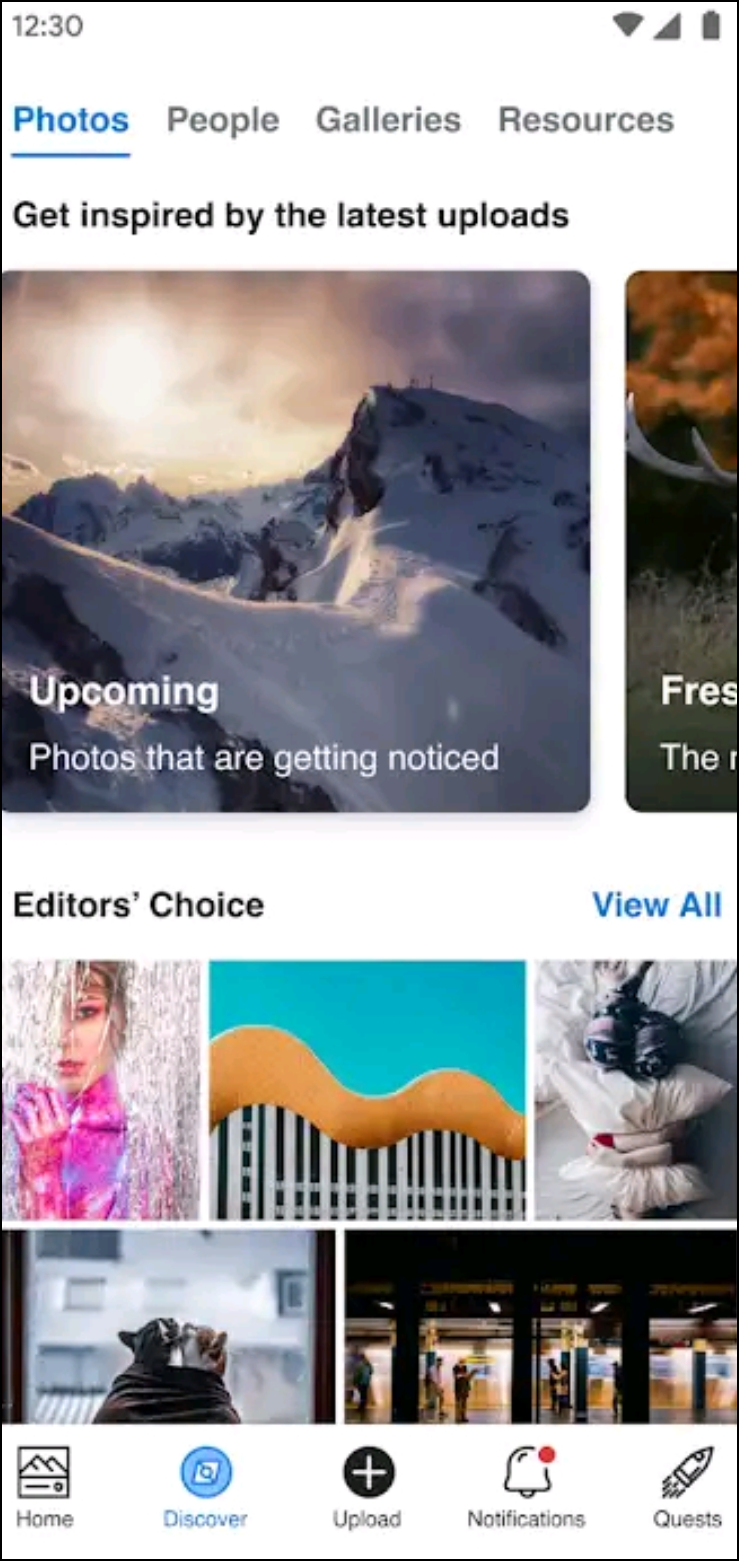Open the Notifications bell
Viewport: 739px width, 1561px height.
(526, 1490)
